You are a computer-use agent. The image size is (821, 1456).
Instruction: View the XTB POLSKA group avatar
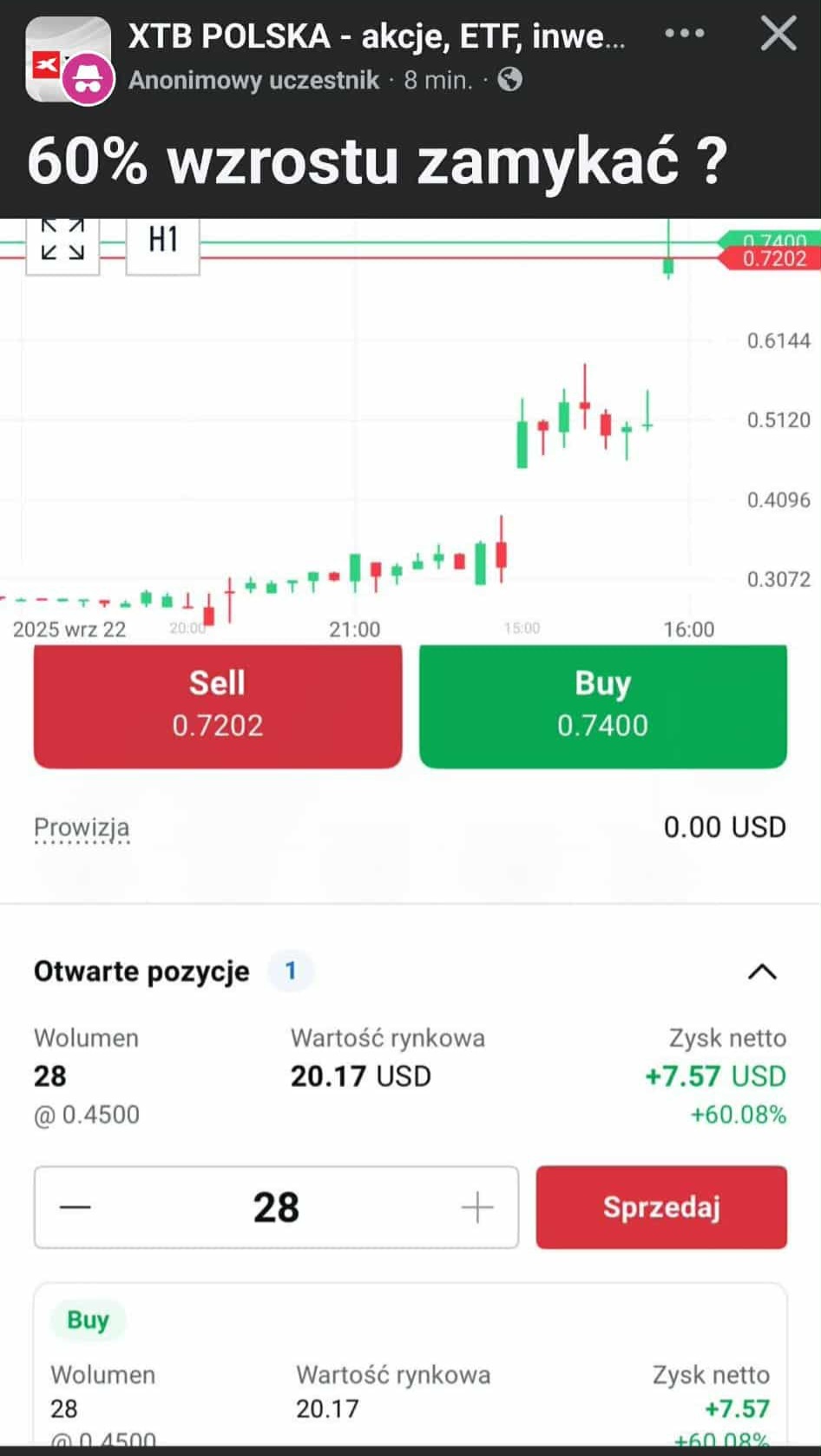pos(61,52)
